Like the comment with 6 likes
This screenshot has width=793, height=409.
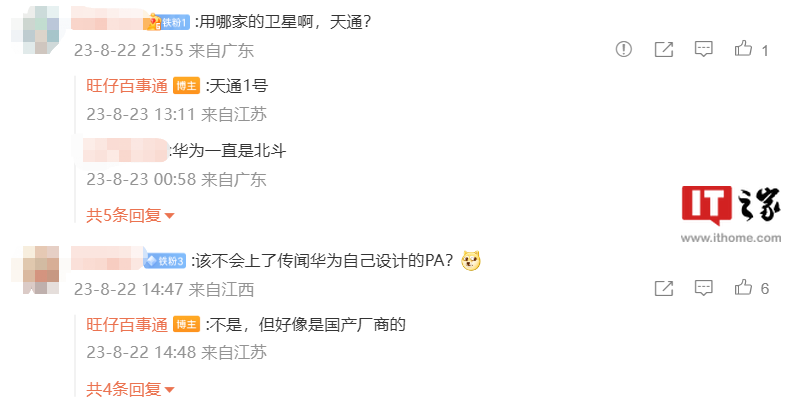[x=744, y=288]
